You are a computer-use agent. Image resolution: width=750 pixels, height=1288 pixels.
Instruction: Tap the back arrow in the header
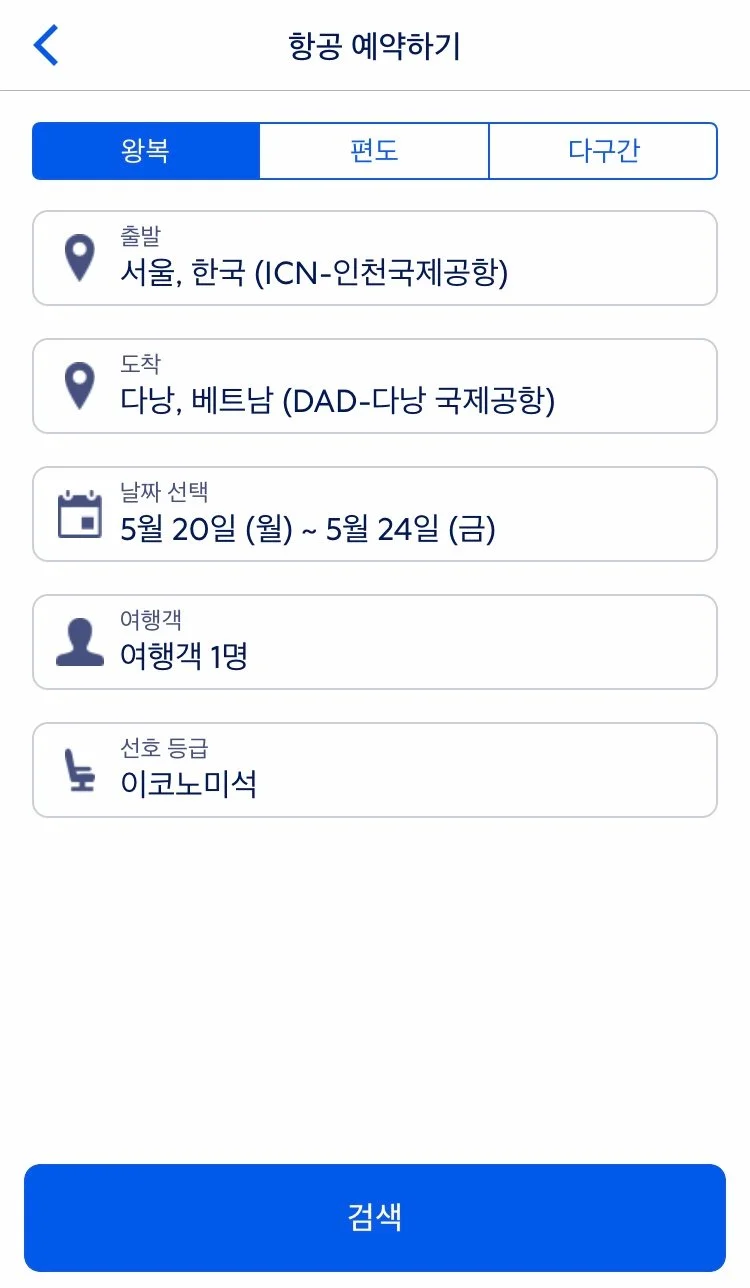[x=43, y=44]
